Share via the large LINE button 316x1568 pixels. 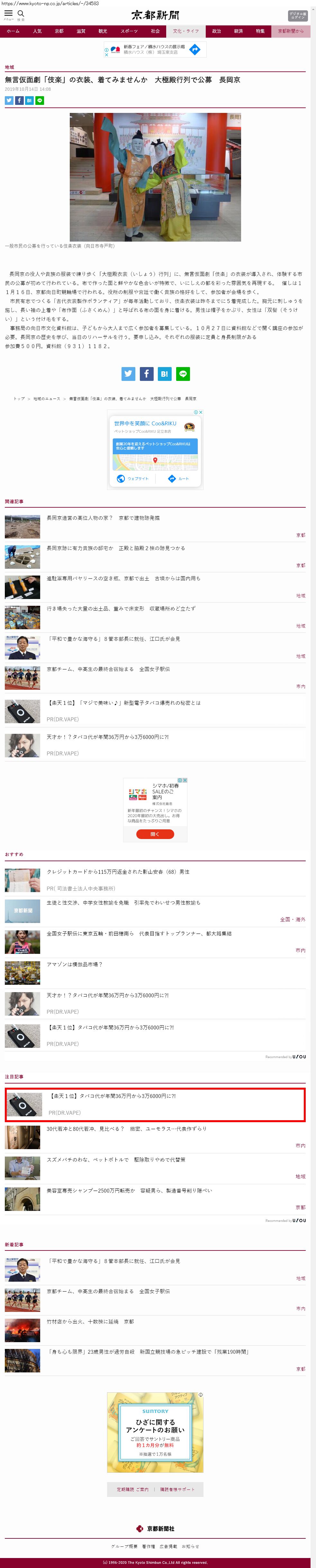(183, 374)
